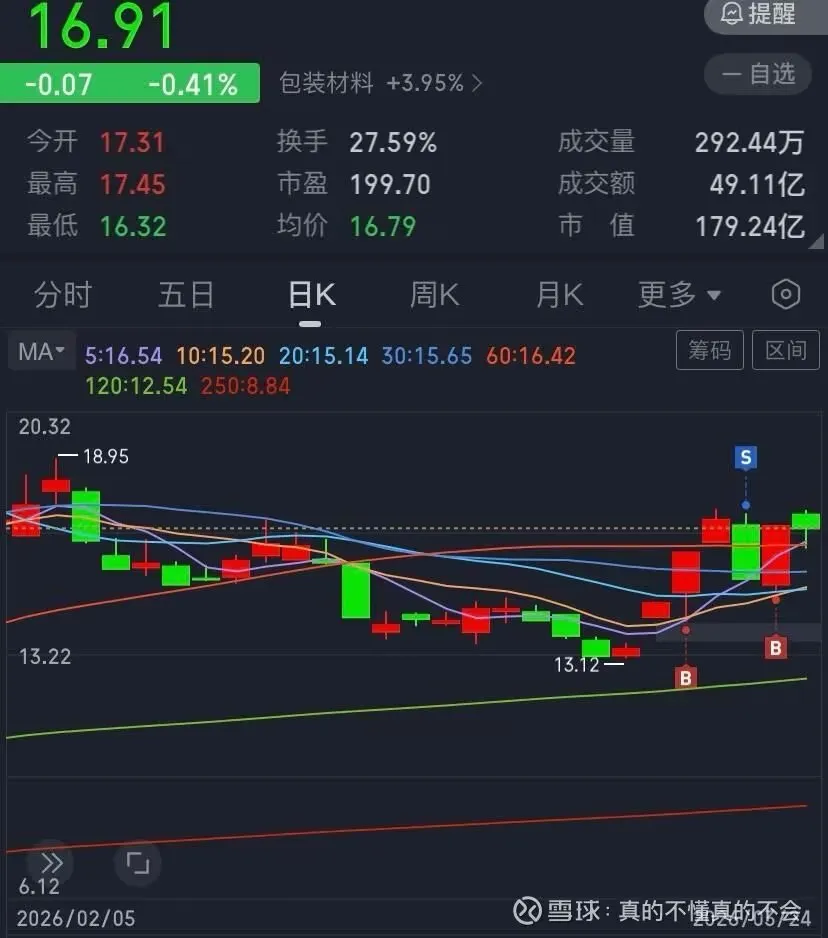
Task: Open the 区间 range statistics
Action: click(x=786, y=351)
